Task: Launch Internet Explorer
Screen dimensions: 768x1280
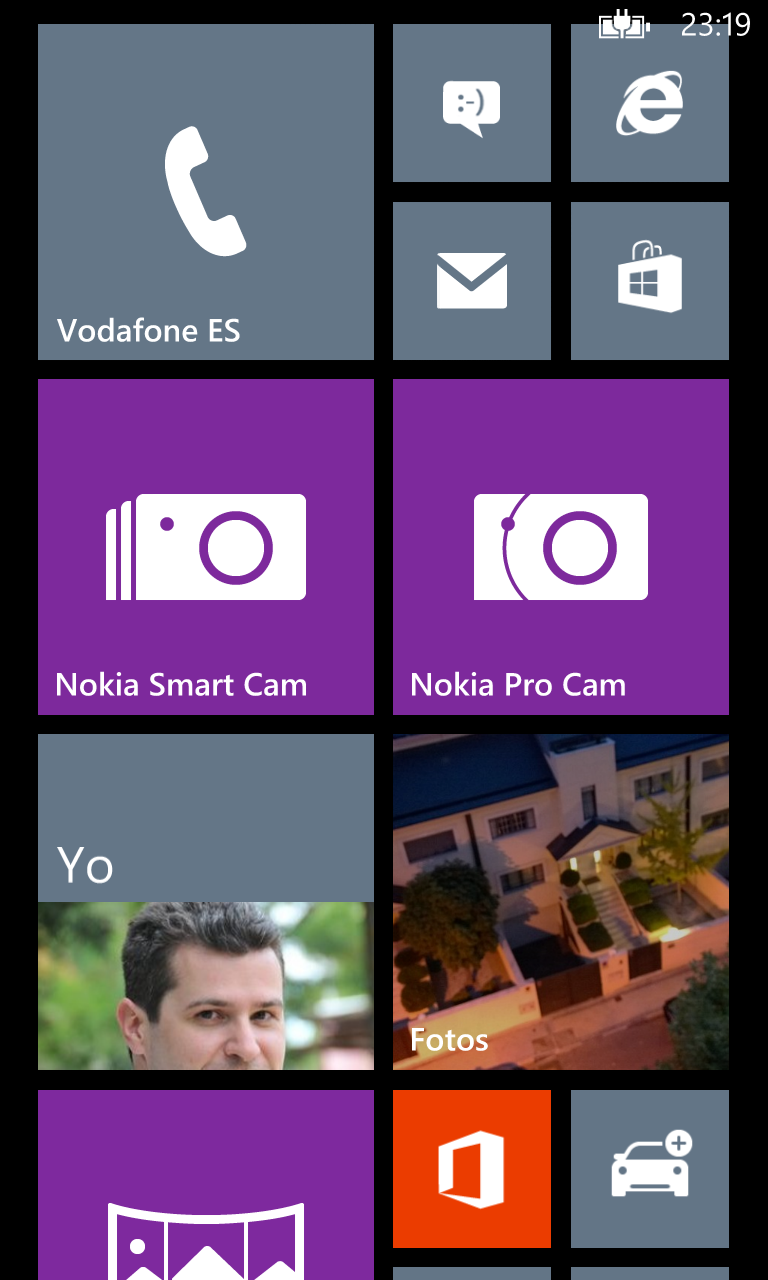Action: pos(649,103)
